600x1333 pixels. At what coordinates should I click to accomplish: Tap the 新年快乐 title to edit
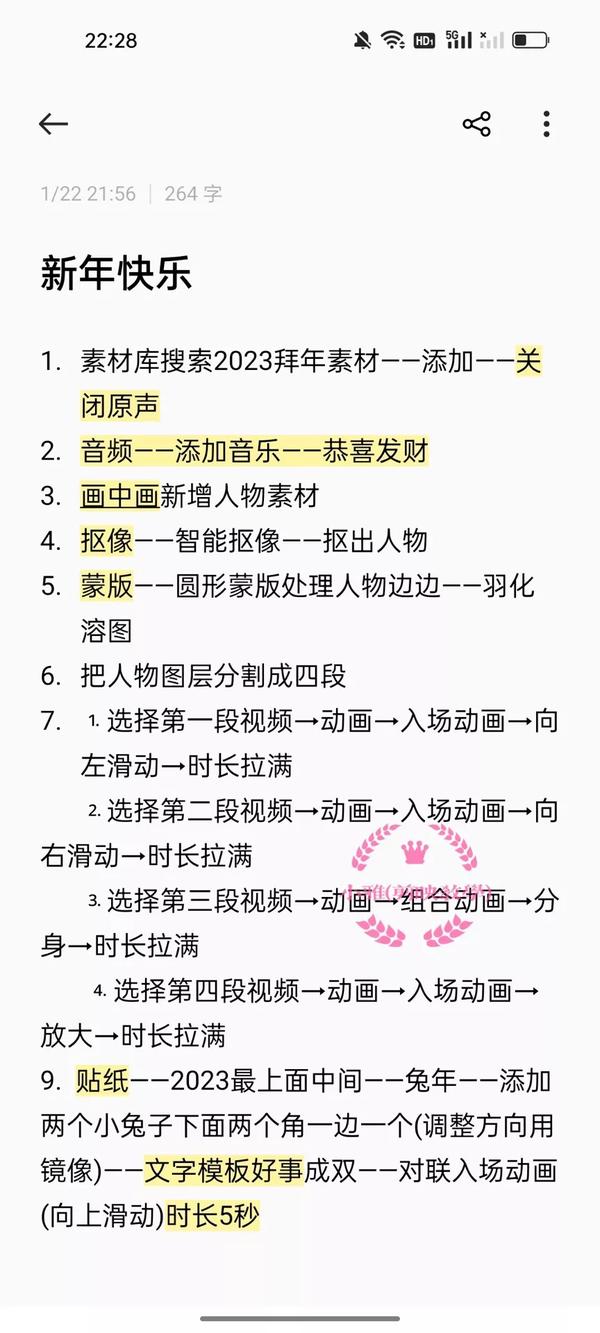click(116, 273)
